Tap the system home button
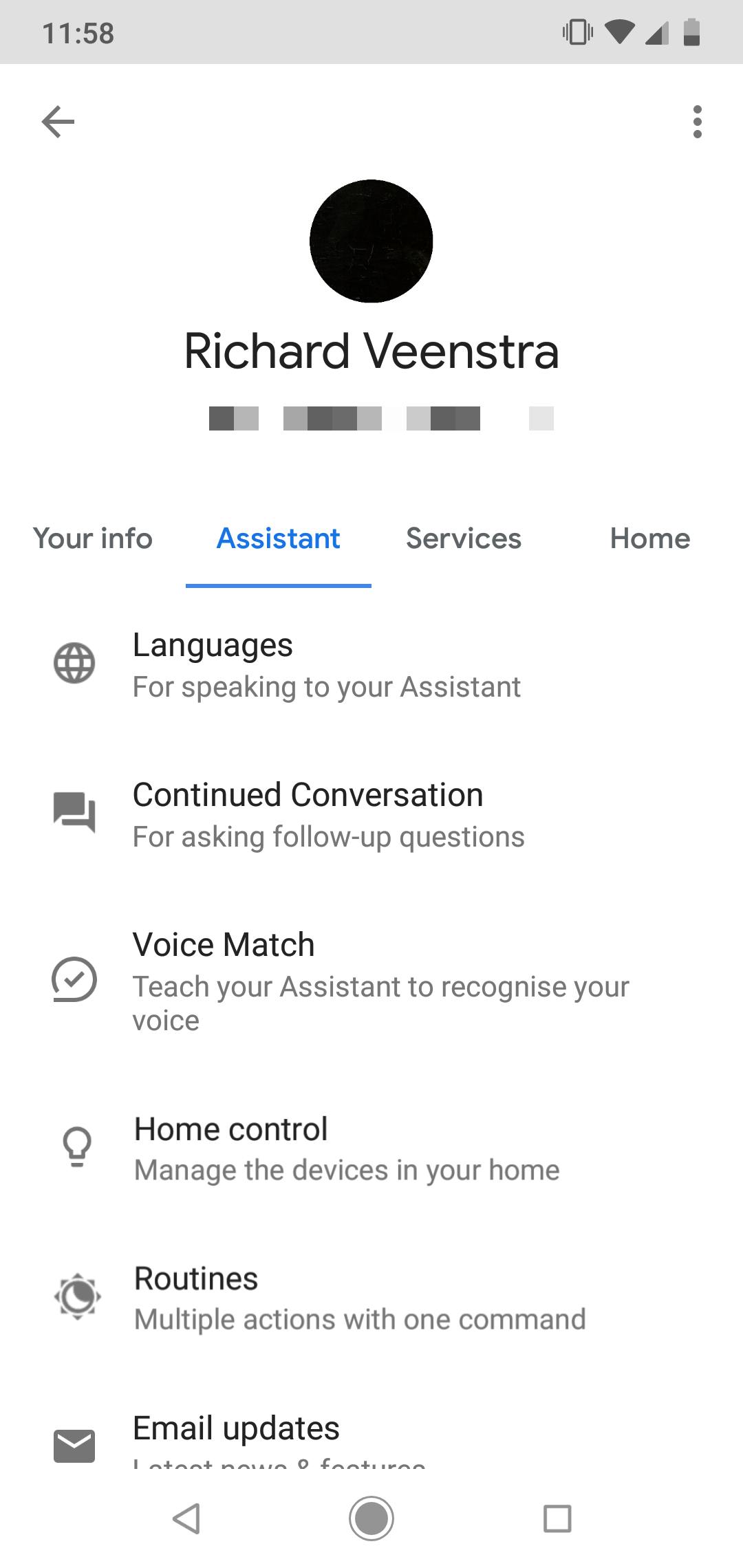Screen dimensions: 743x1568 pos(371,1518)
